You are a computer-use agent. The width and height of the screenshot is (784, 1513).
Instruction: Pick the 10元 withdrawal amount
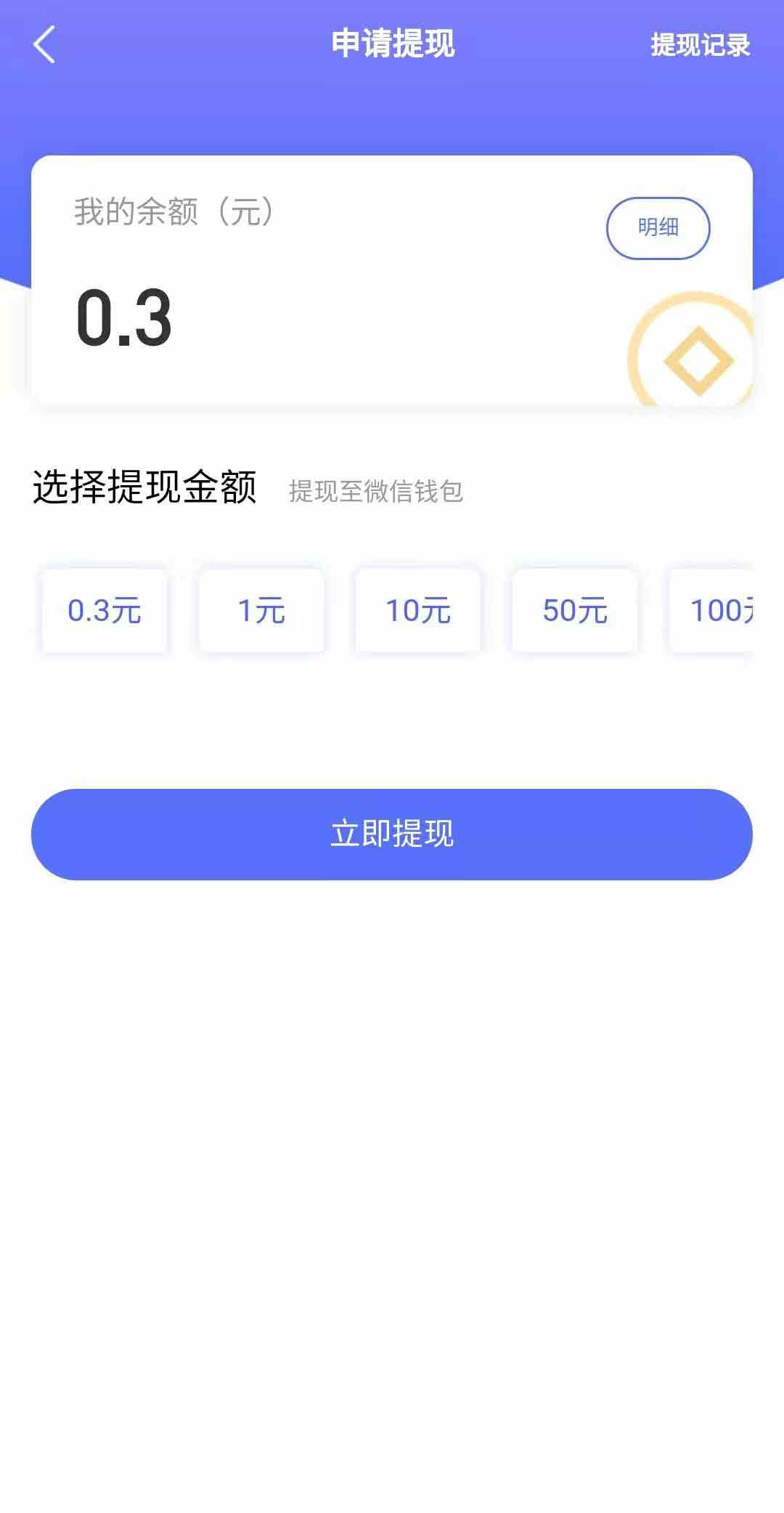pos(418,611)
